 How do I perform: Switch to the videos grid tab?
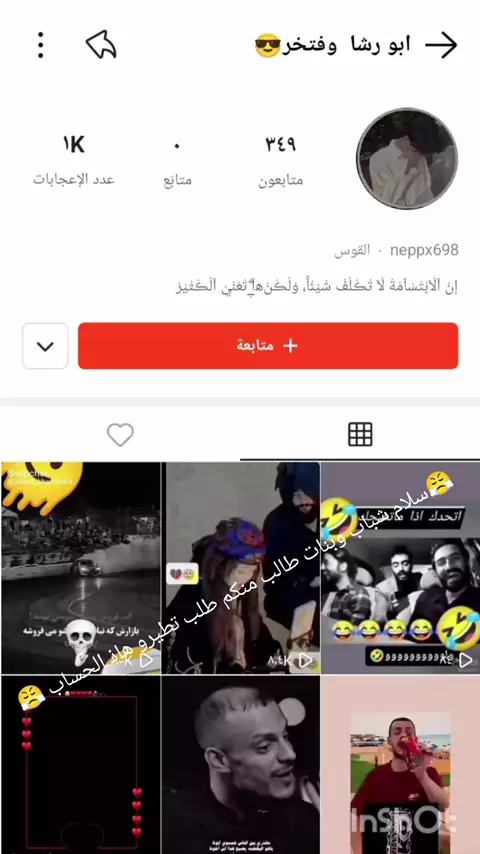[360, 435]
